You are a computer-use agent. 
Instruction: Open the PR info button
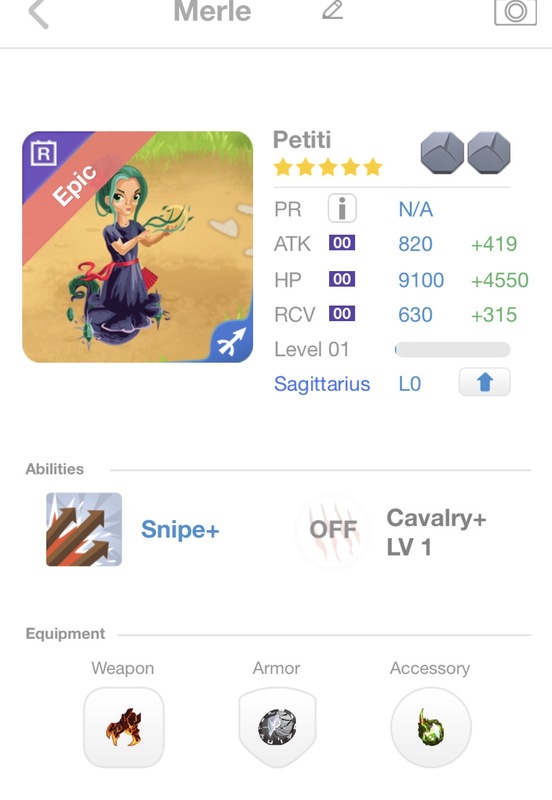pos(342,208)
